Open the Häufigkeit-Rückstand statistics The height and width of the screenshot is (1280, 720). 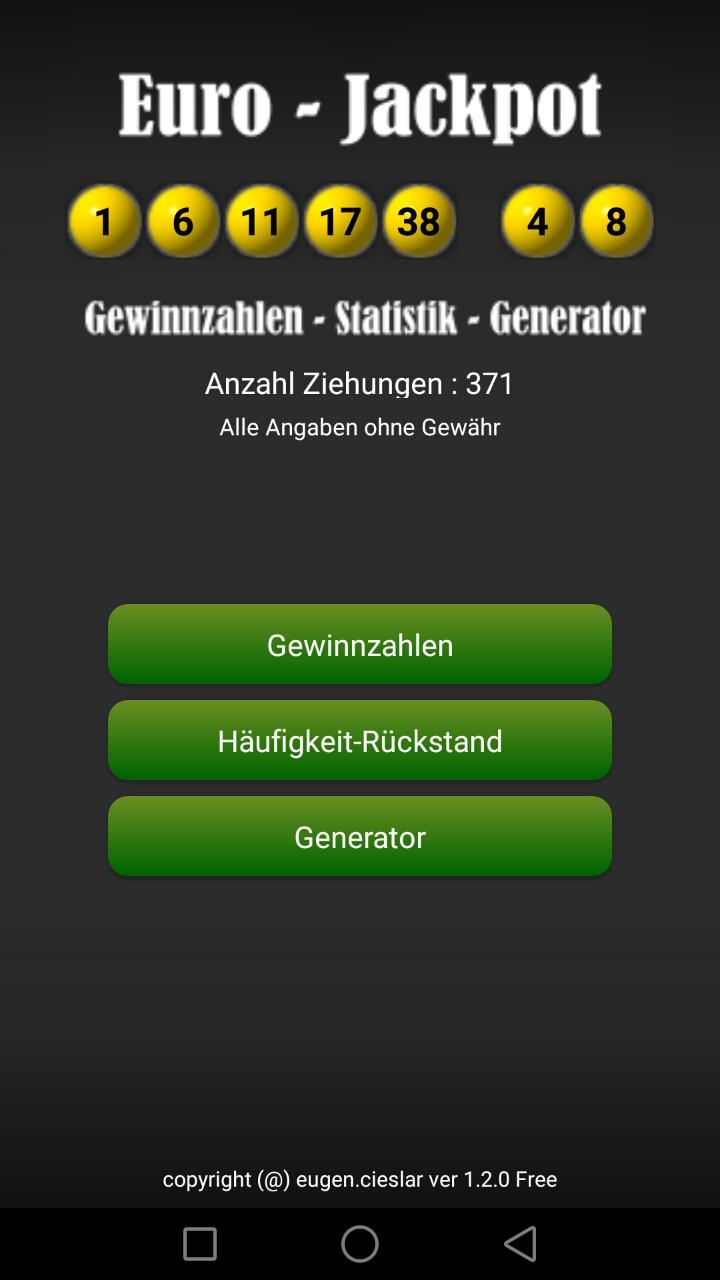coord(360,740)
